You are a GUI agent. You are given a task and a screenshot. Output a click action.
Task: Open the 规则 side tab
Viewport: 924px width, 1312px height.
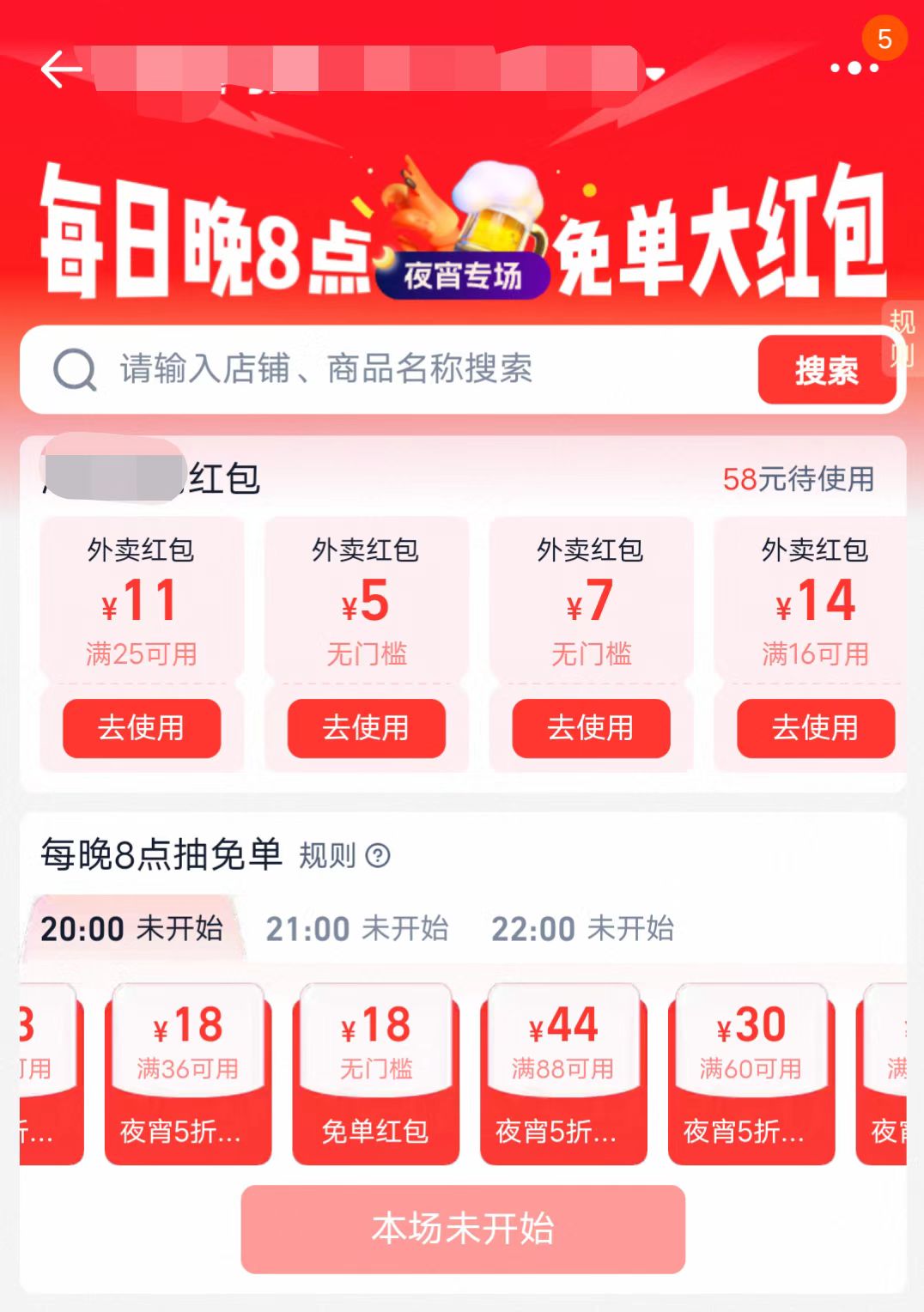pos(903,337)
